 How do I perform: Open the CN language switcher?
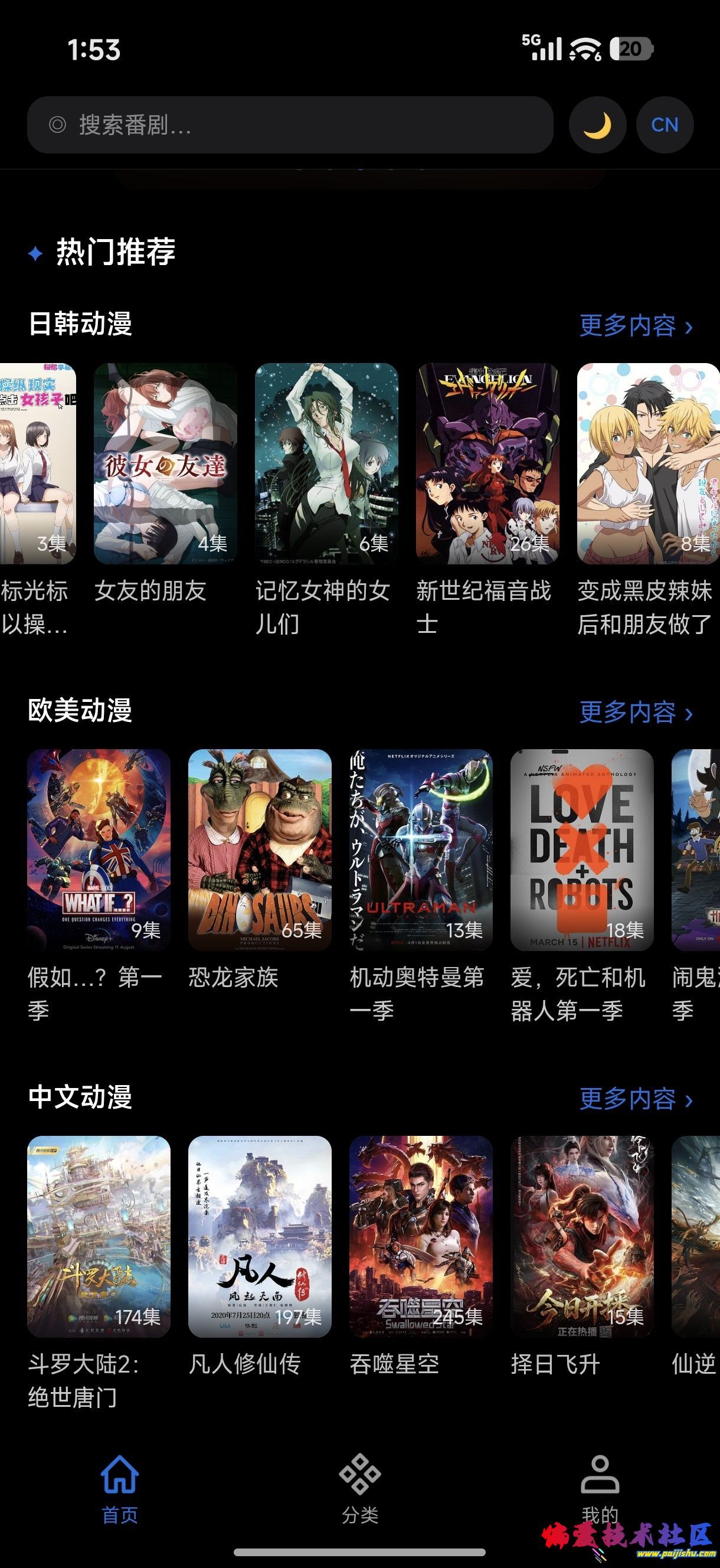coord(665,125)
